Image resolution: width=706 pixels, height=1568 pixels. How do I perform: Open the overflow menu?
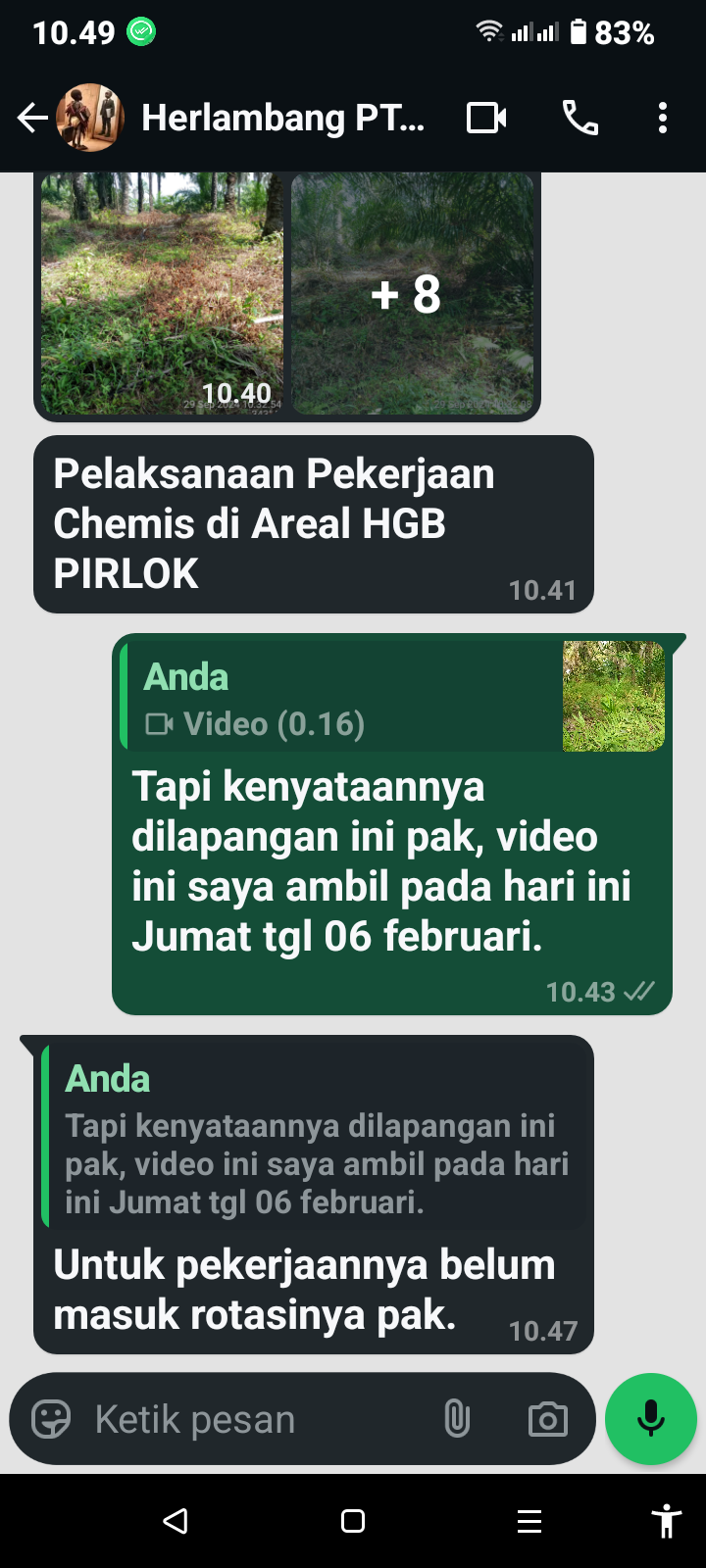click(663, 119)
